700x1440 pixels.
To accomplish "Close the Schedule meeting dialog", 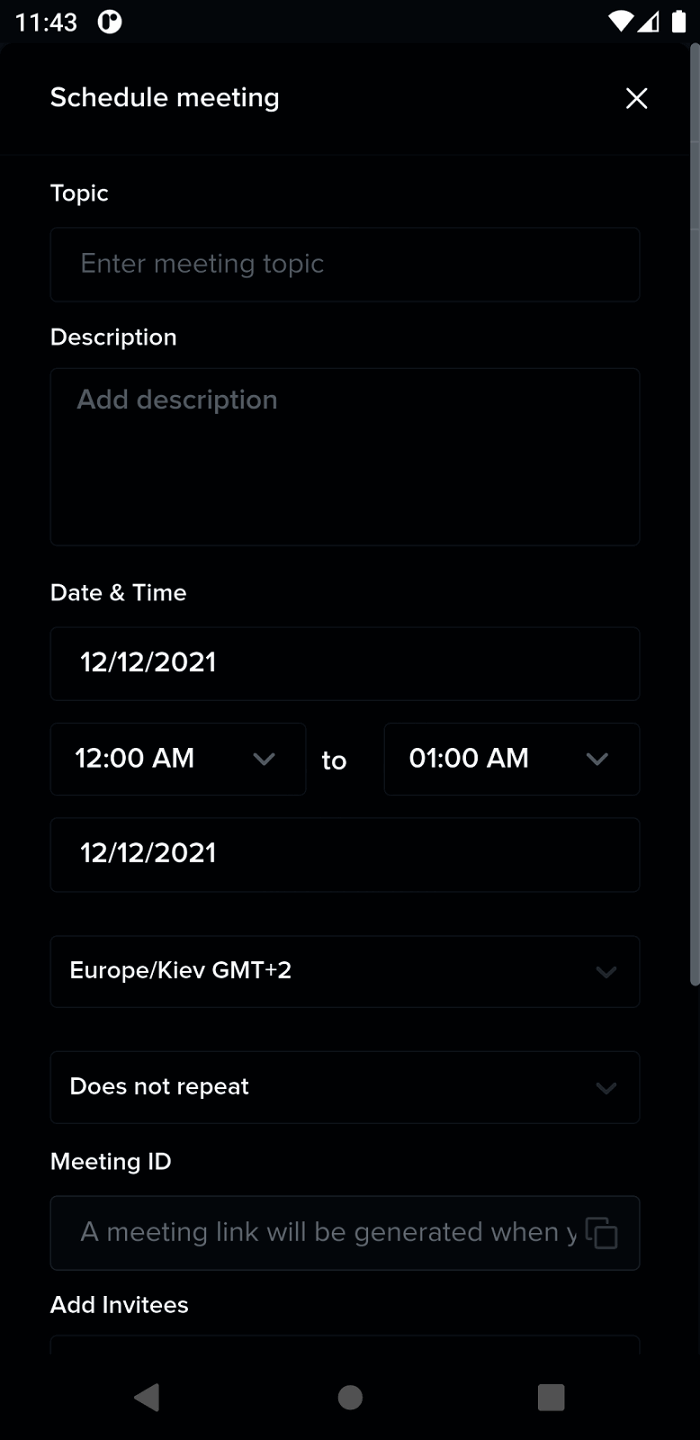I will (636, 98).
